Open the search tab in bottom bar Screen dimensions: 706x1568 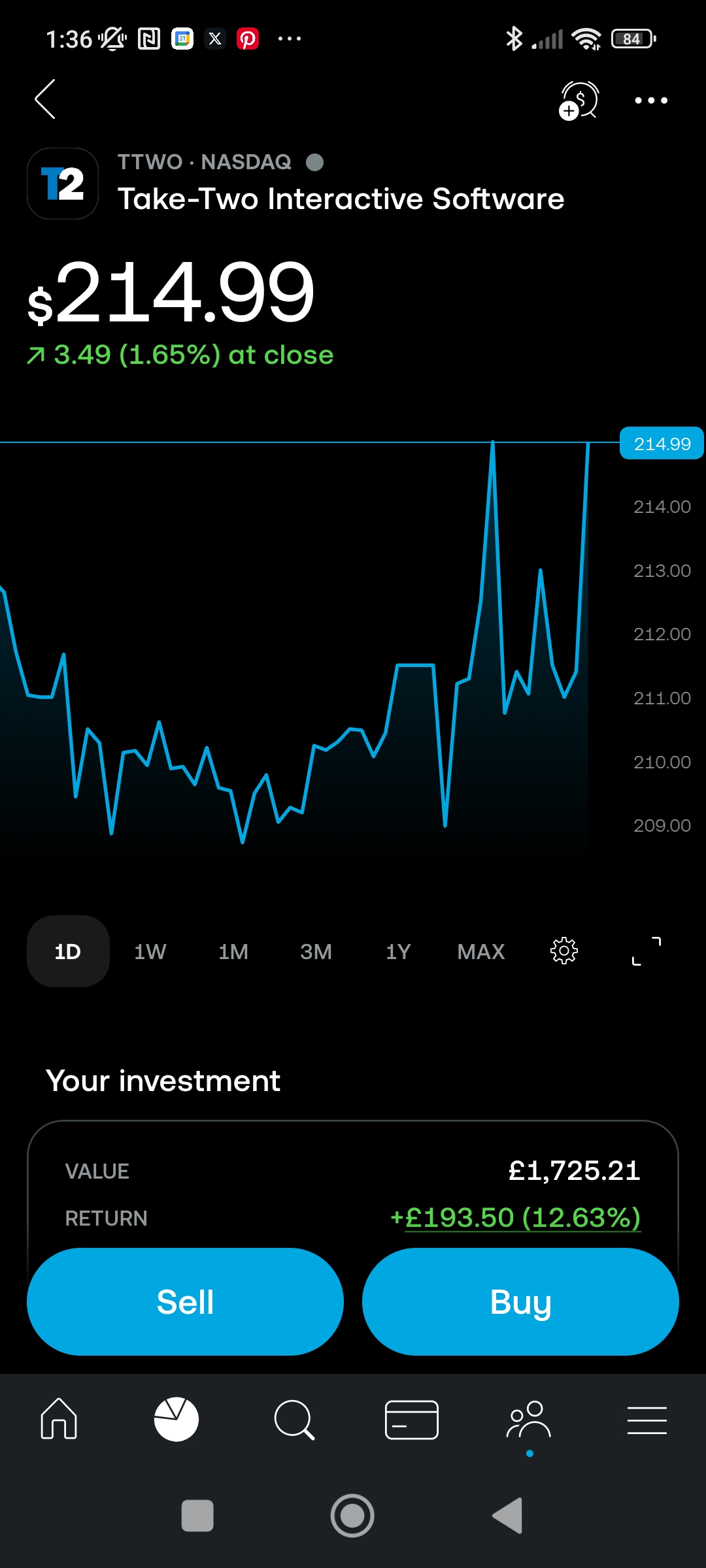(294, 1419)
